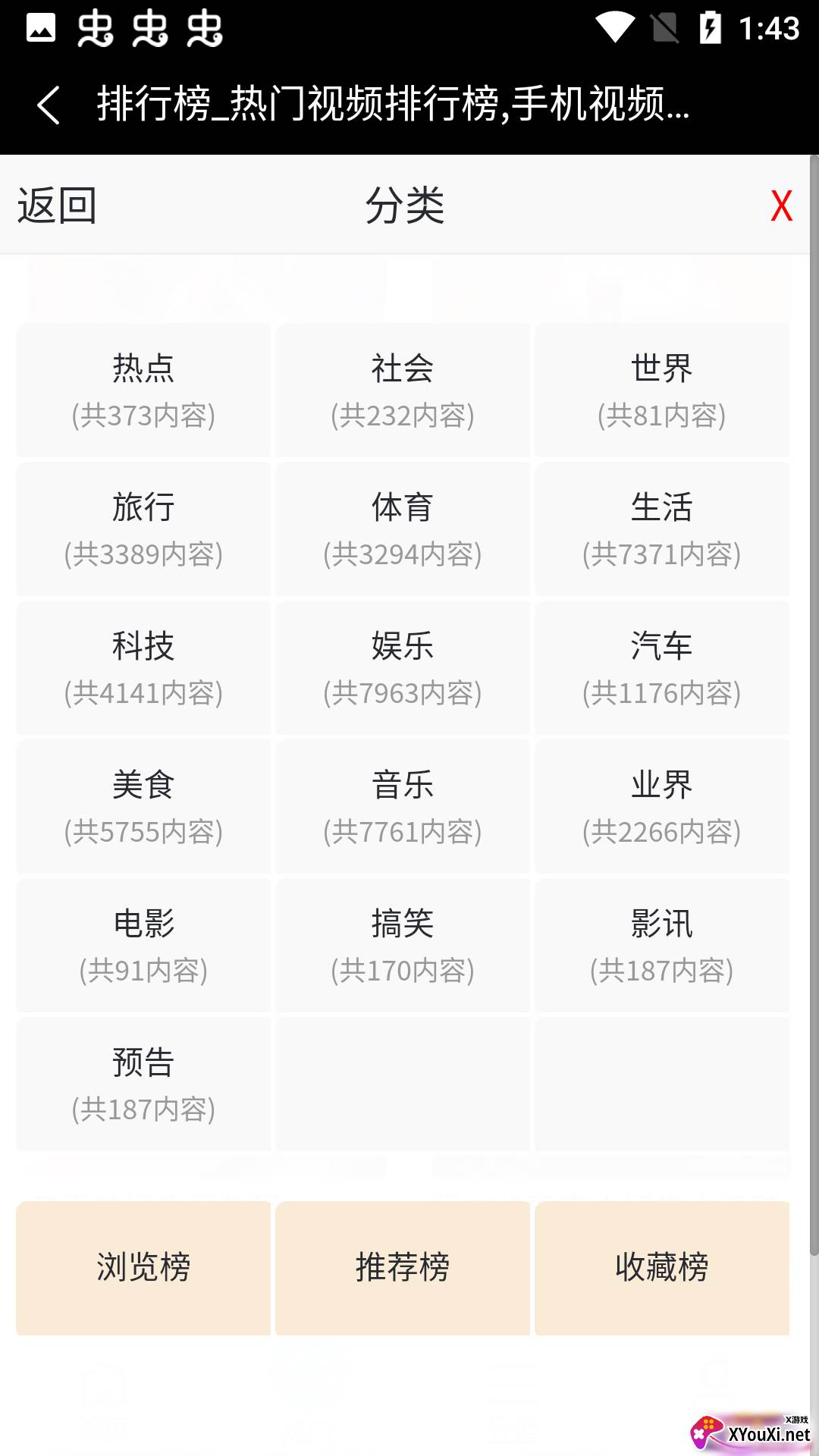
Task: Open the 科技 category
Action: pyautogui.click(x=143, y=668)
